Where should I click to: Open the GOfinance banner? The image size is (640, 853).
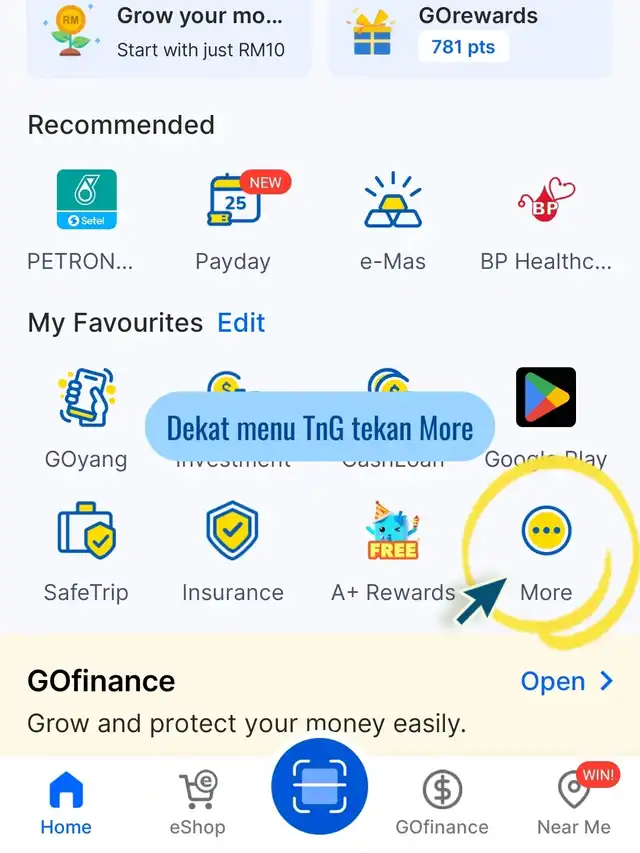[x=566, y=682]
